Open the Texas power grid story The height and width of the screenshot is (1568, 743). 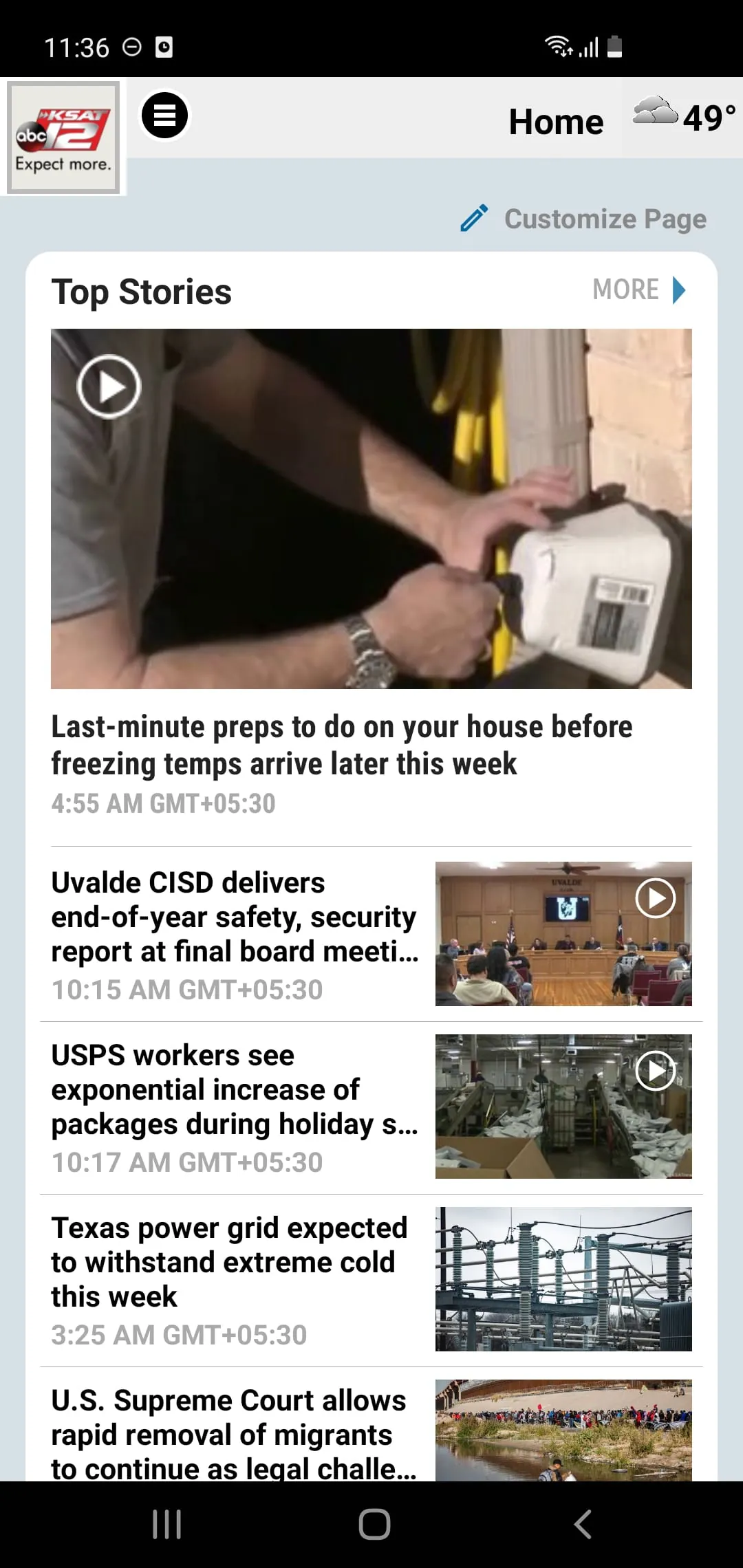[x=230, y=1263]
